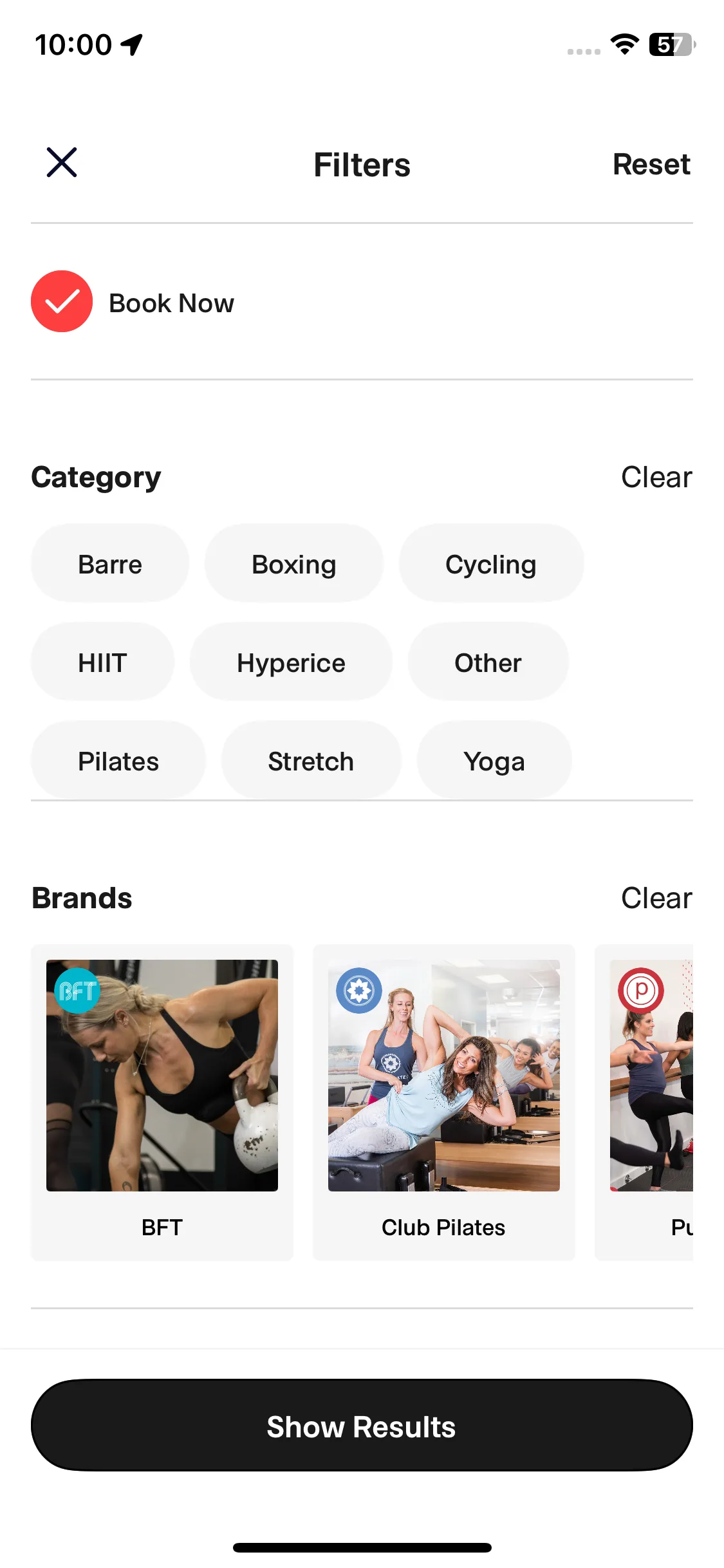Clear the Brands selection

point(656,899)
